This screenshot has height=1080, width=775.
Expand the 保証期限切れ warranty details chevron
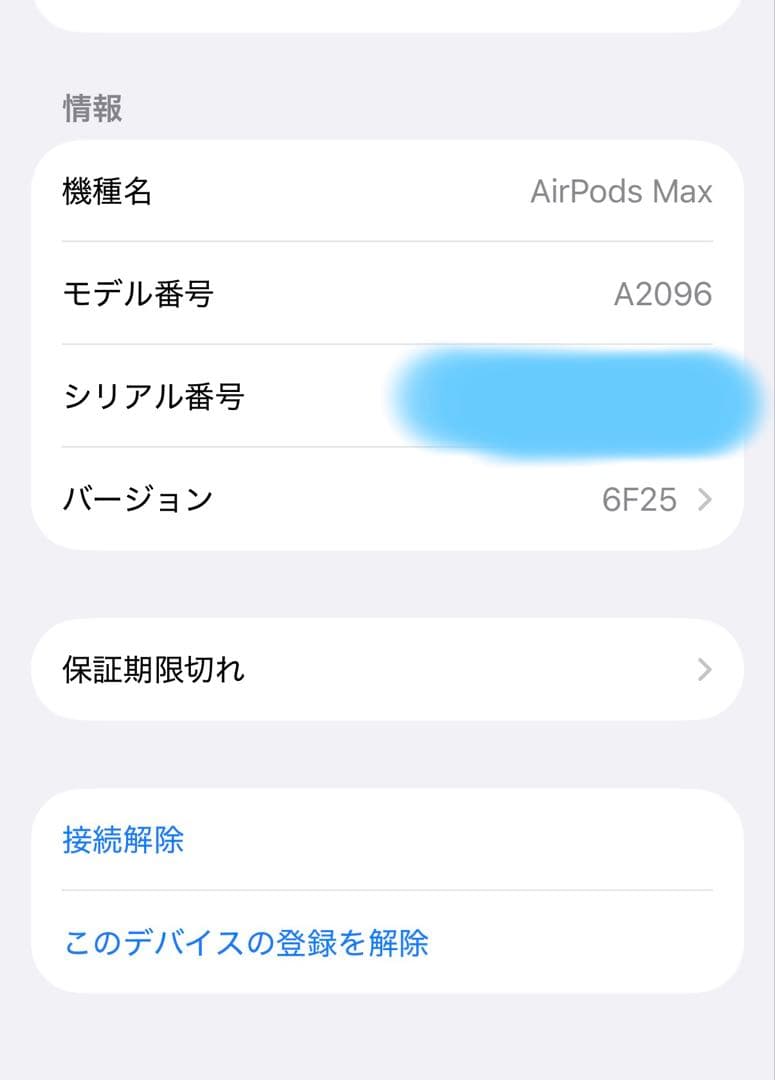[703, 669]
